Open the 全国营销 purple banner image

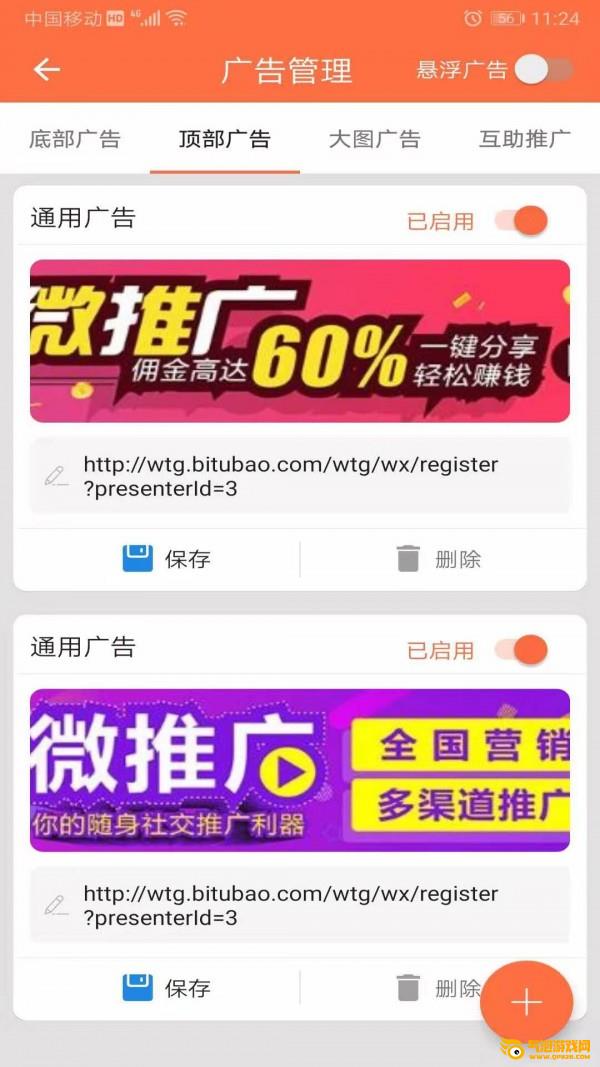300,770
